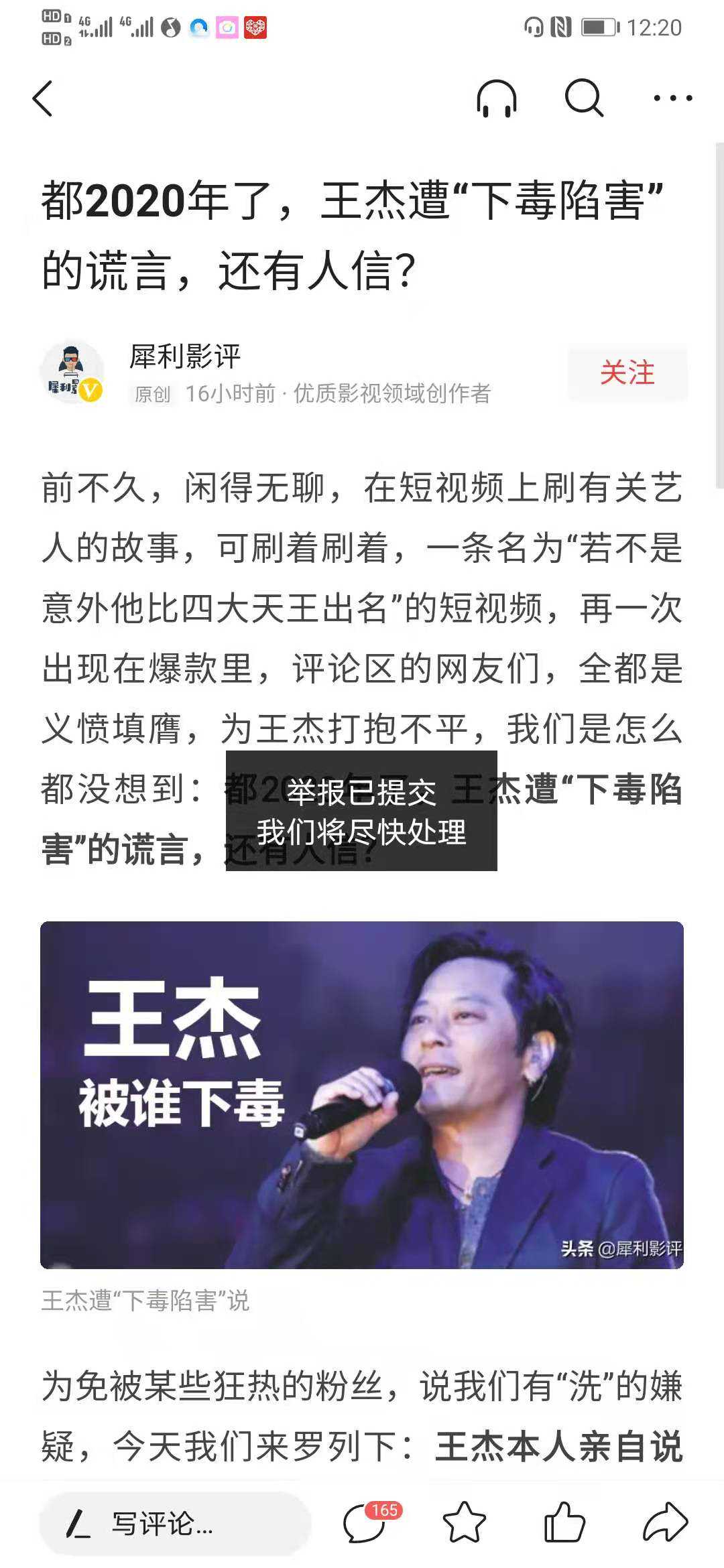
Task: Go back to the previous page
Action: coord(43,99)
